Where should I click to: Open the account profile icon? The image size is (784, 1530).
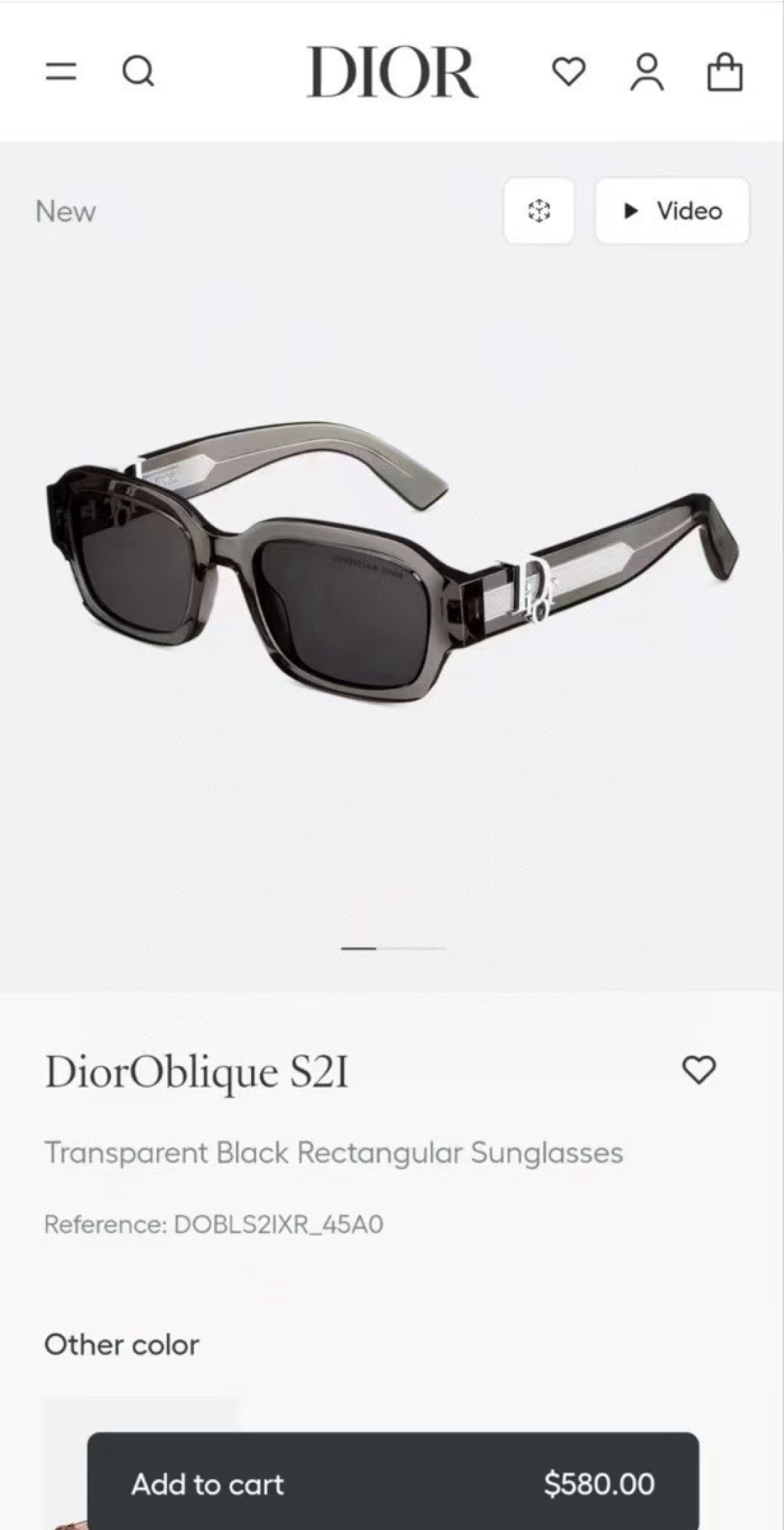pyautogui.click(x=647, y=71)
